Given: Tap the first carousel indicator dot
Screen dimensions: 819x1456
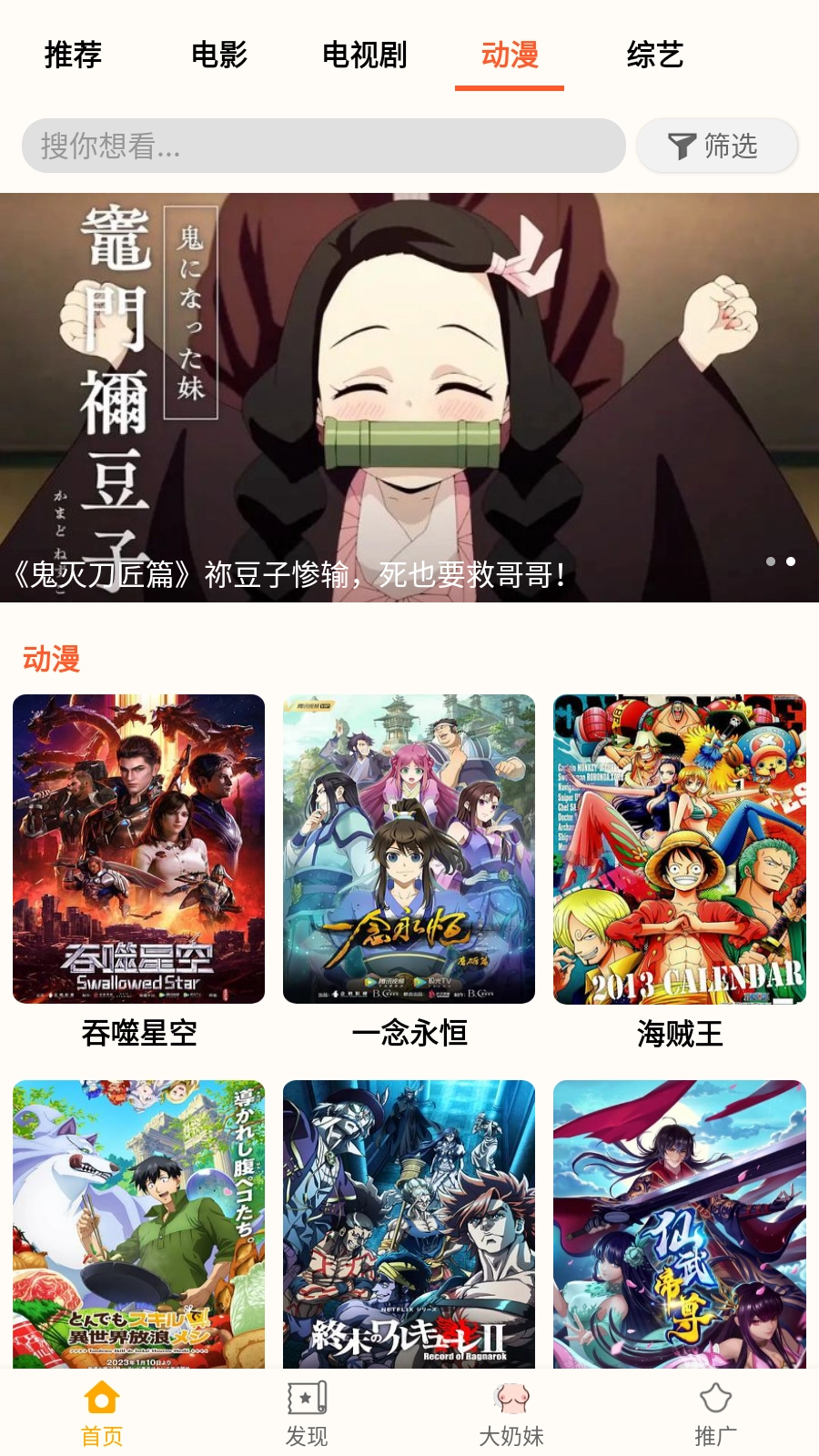Looking at the screenshot, I should point(770,563).
